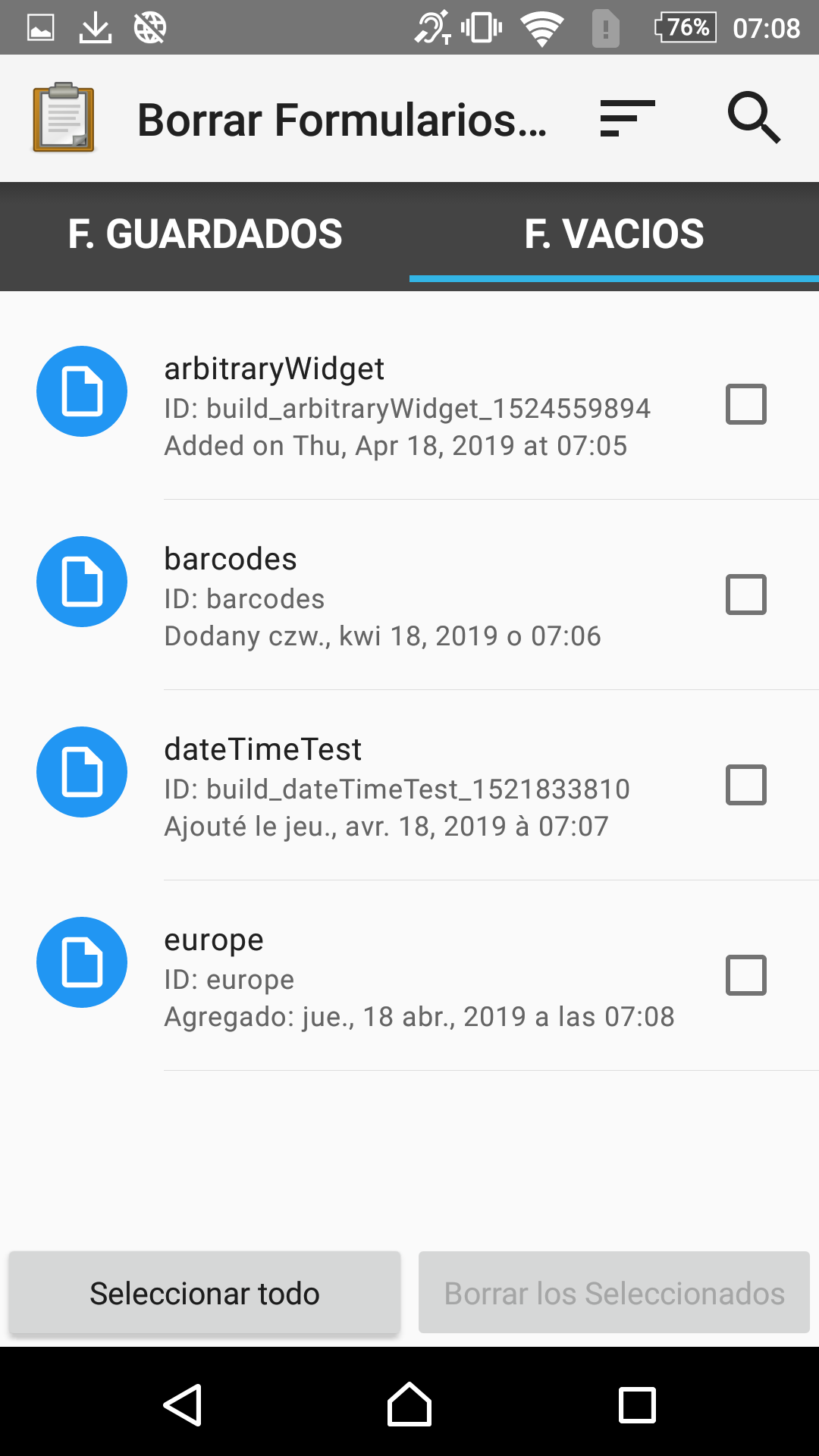Open the sort options icon
819x1456 pixels.
point(627,118)
